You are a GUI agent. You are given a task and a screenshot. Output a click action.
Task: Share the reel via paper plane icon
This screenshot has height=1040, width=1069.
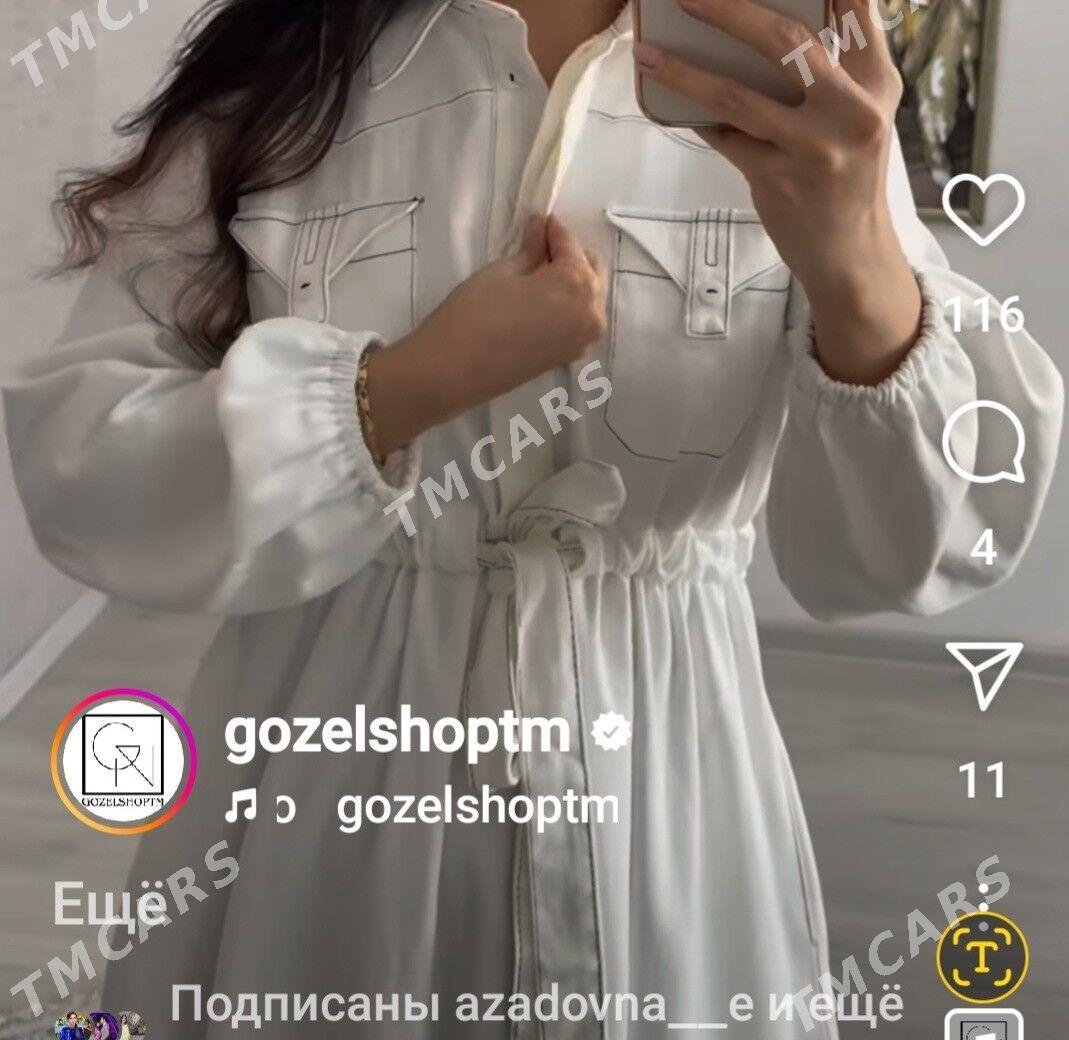coord(983,675)
